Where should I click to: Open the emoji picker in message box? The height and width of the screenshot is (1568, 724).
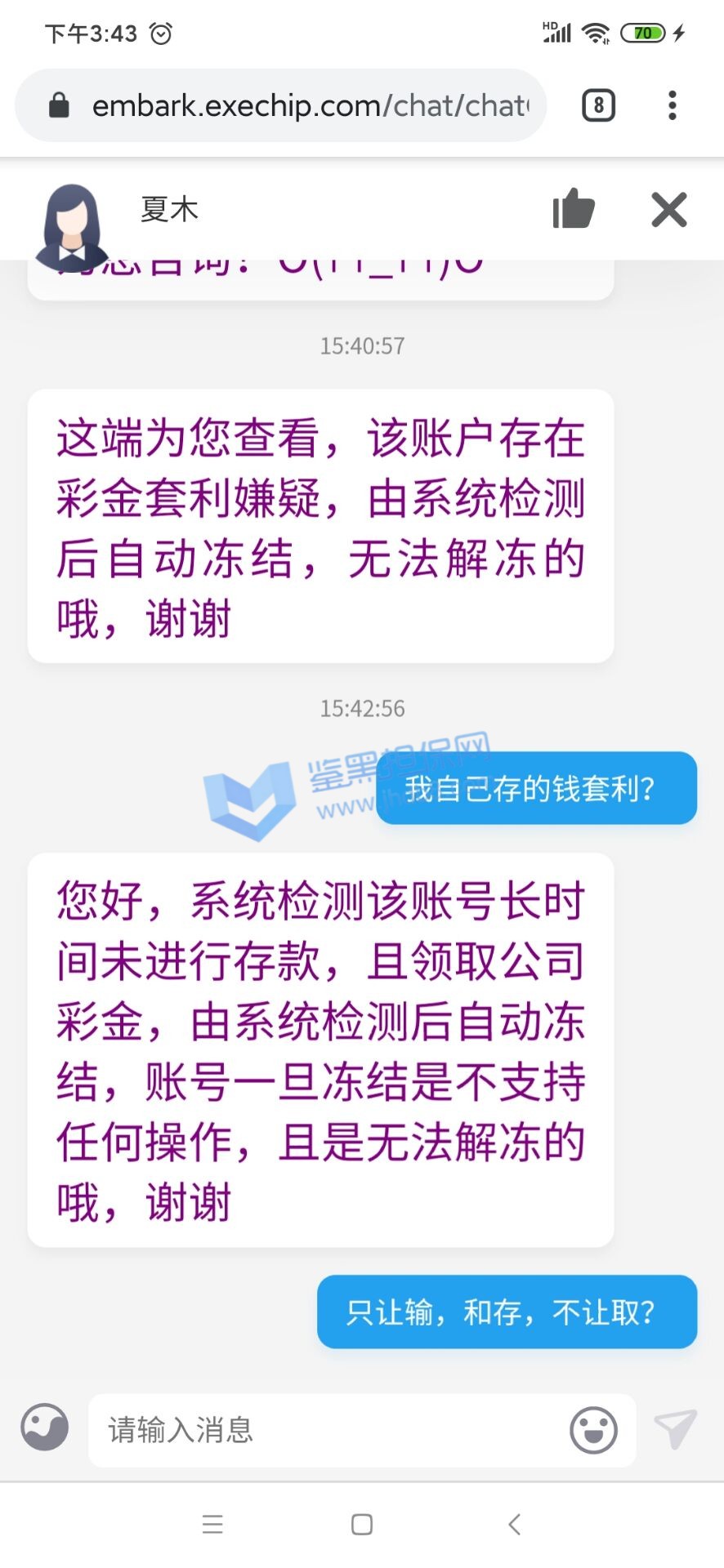click(593, 1430)
